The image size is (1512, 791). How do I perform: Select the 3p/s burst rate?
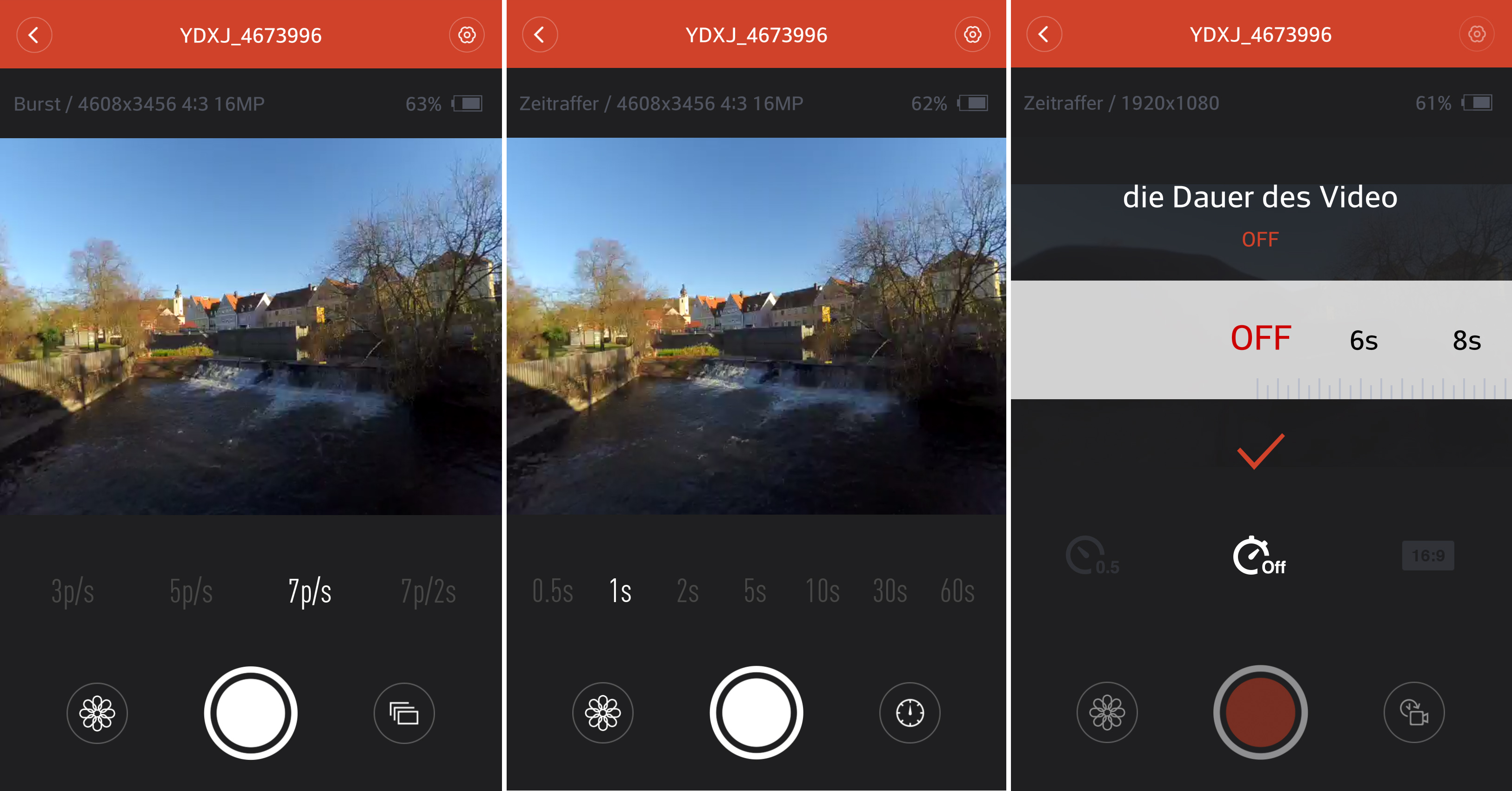(x=73, y=591)
